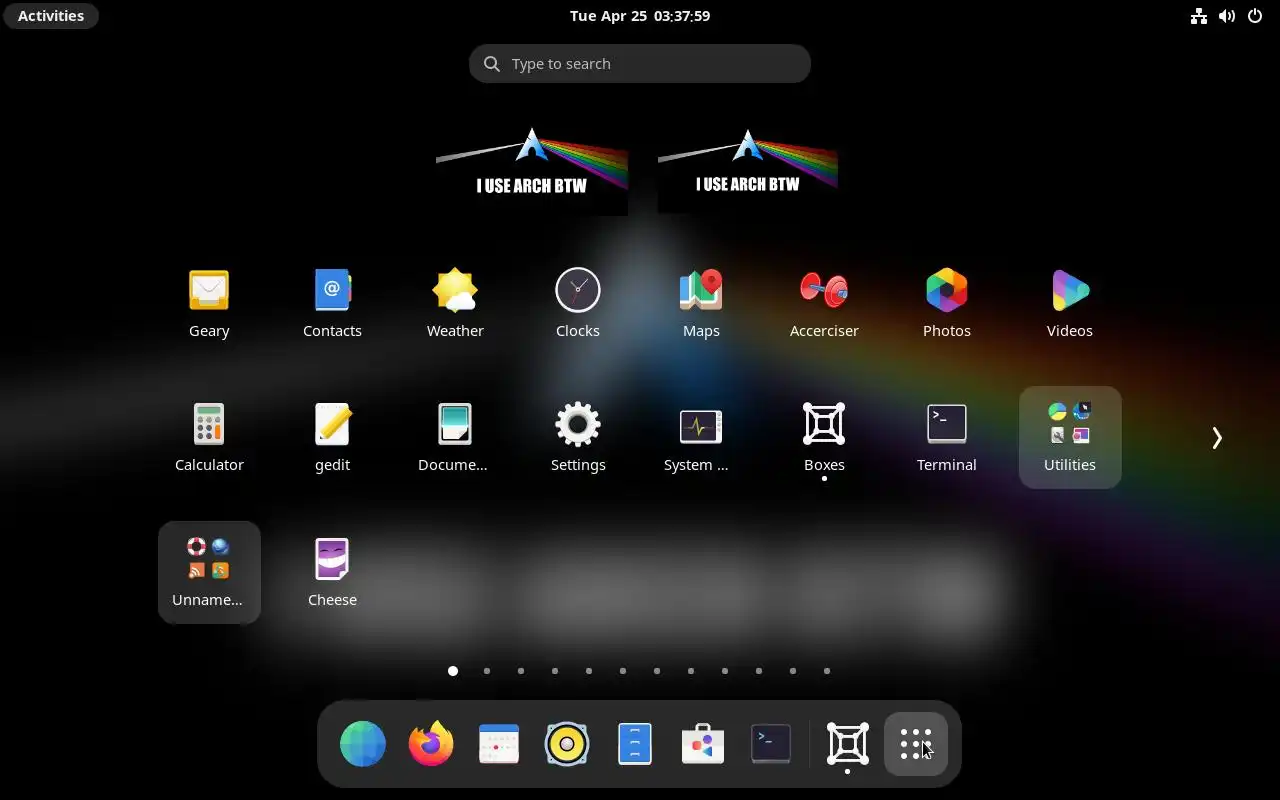Image resolution: width=1280 pixels, height=800 pixels.
Task: Launch the Cheese camera app
Action: 332,571
